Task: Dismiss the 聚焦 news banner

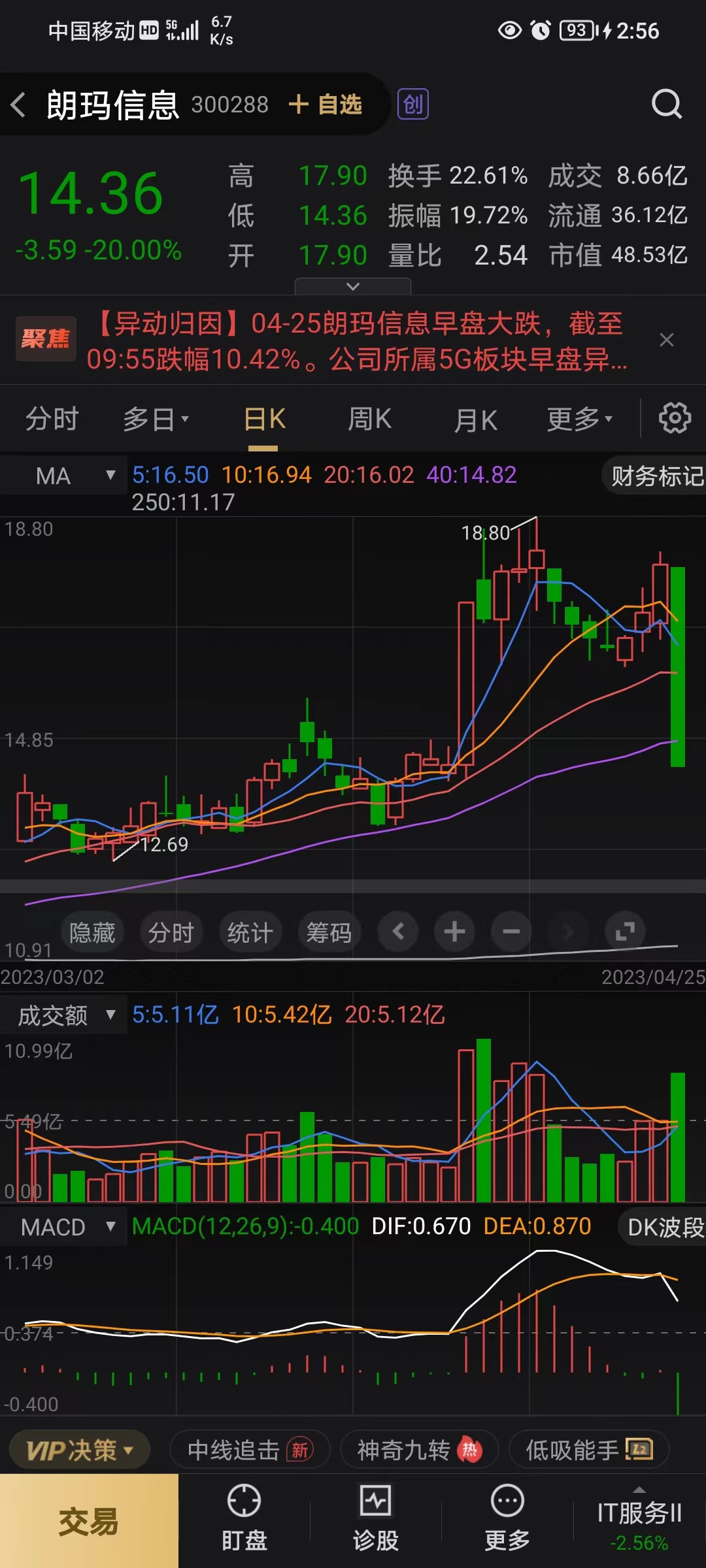Action: [666, 340]
